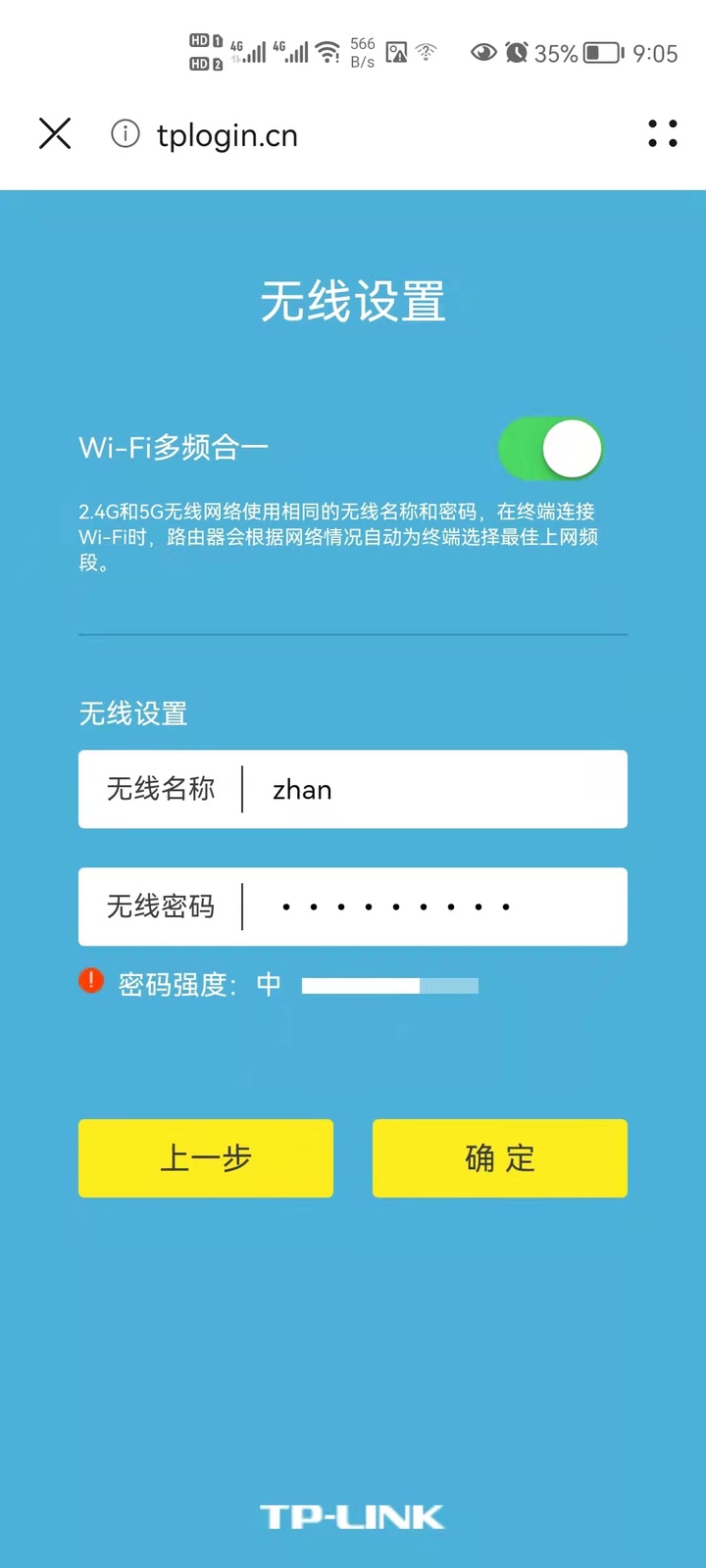Tap the tplogin.cn address bar

point(227,136)
